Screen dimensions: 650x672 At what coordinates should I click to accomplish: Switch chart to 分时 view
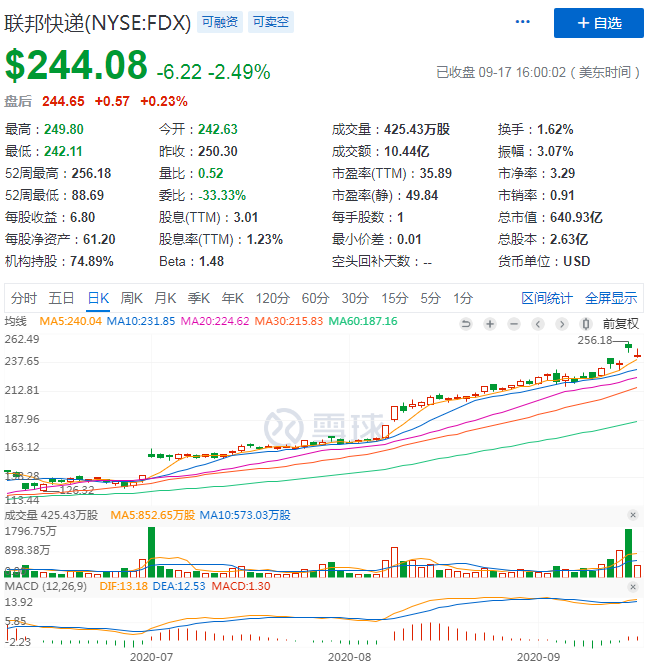24,298
